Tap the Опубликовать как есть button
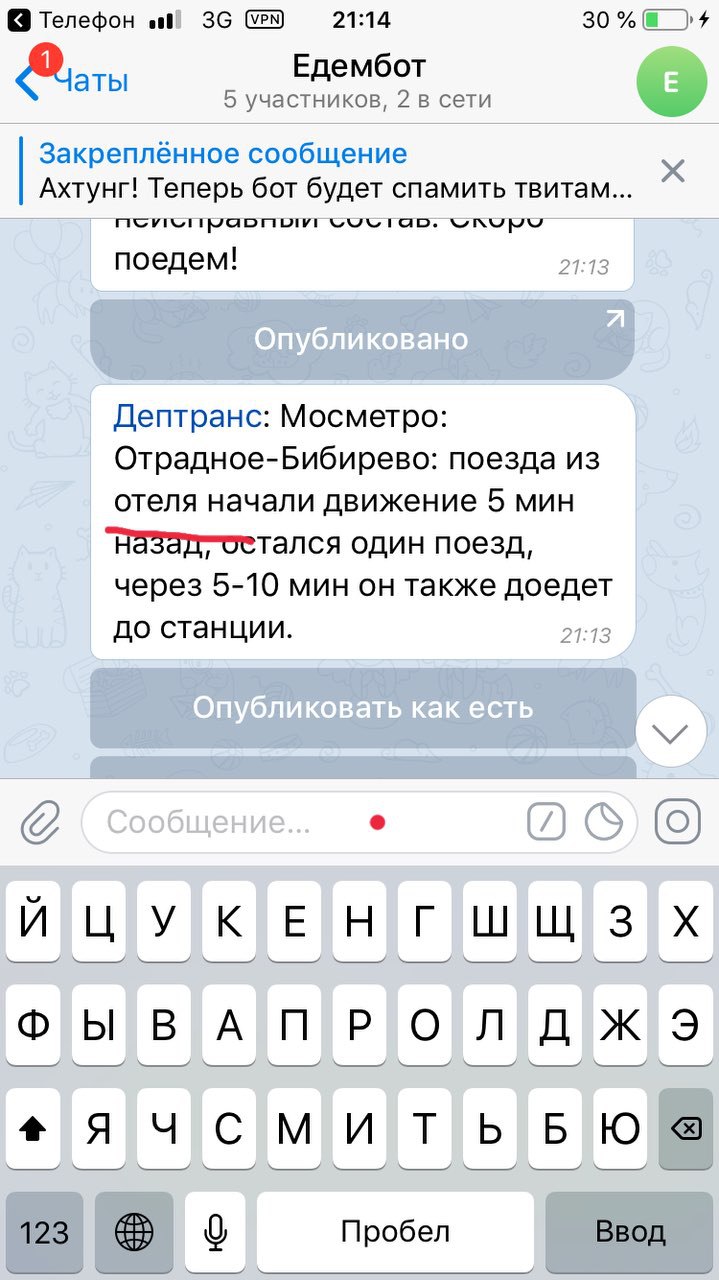The width and height of the screenshot is (719, 1280). (x=362, y=708)
